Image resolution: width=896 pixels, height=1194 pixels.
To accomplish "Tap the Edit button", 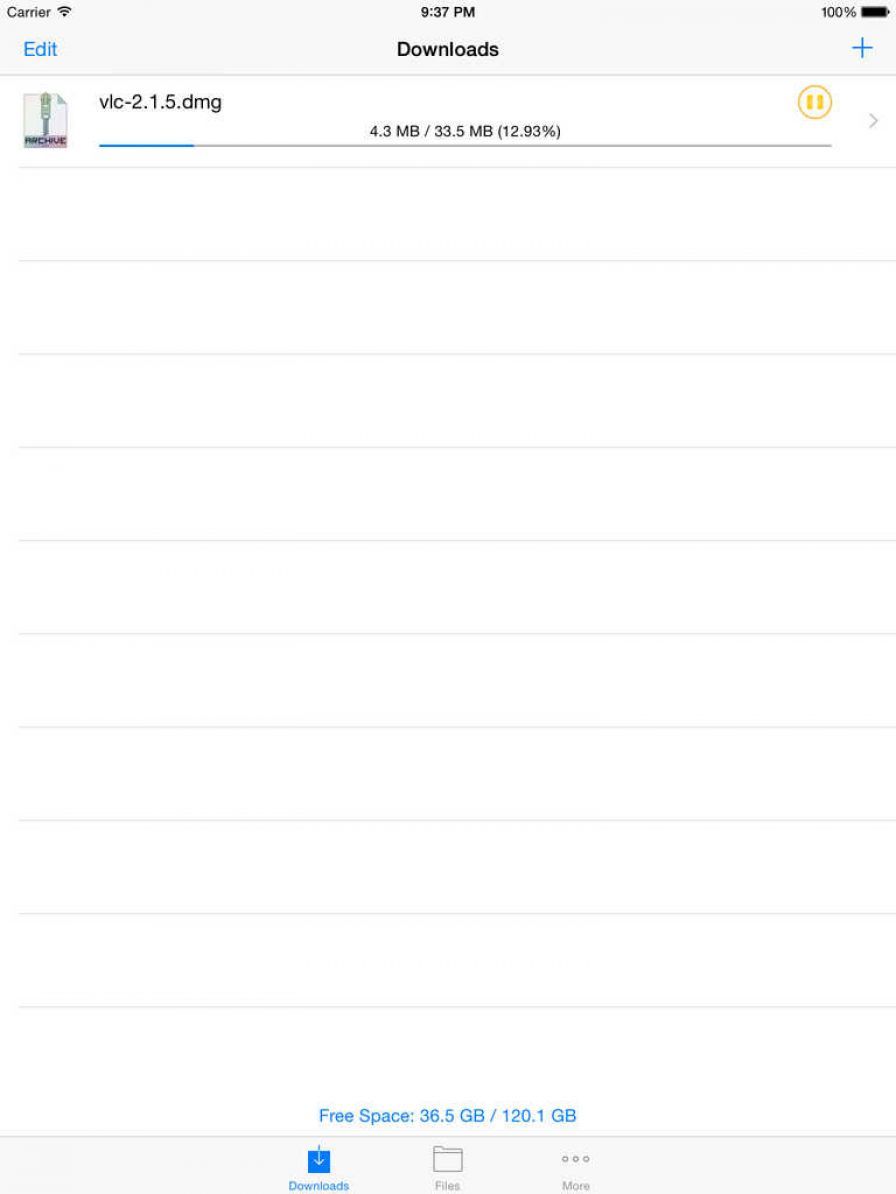I will click(x=40, y=49).
